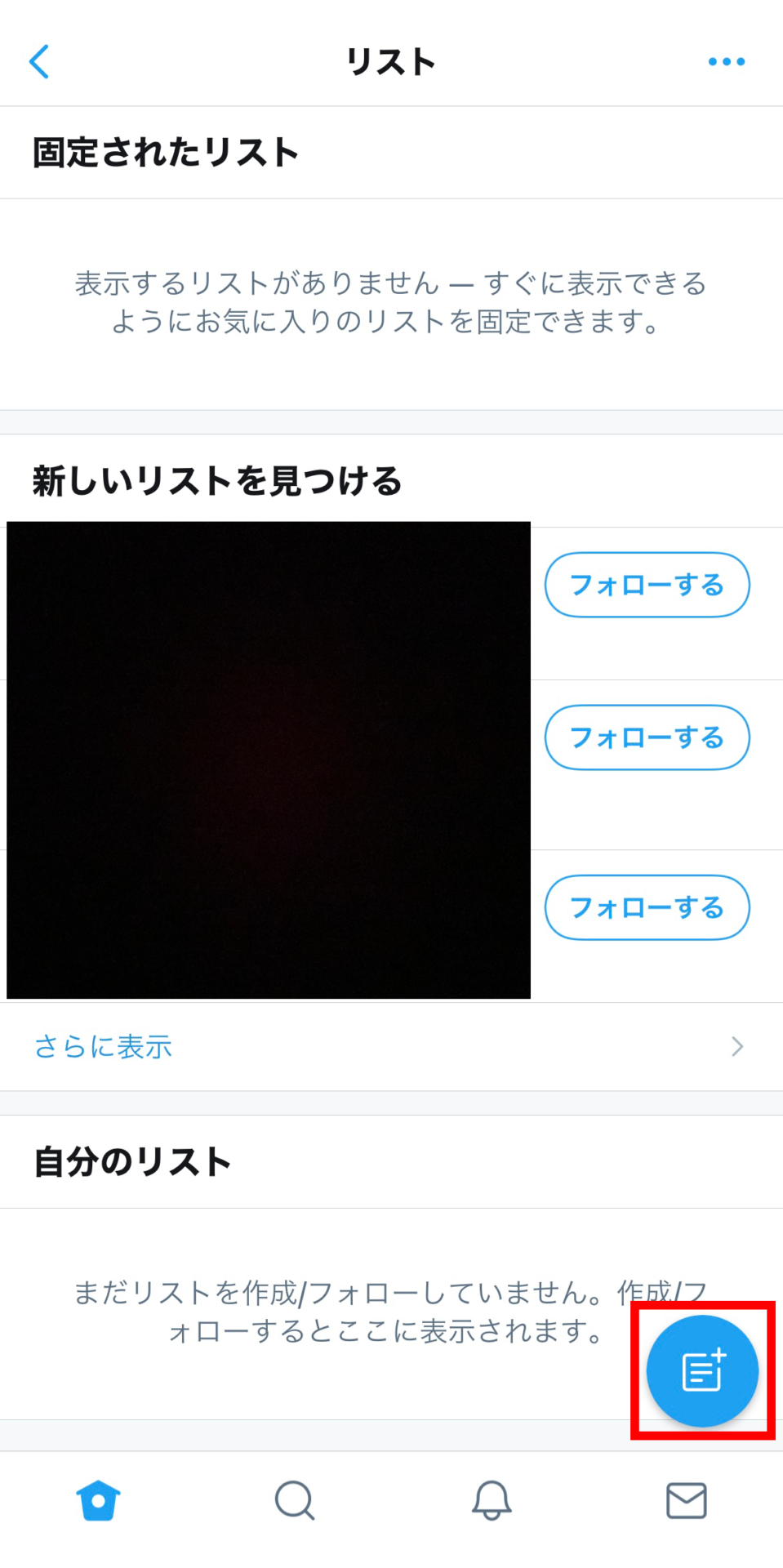This screenshot has height=1568, width=783.
Task: Open the notifications bell tab
Action: pyautogui.click(x=492, y=1500)
